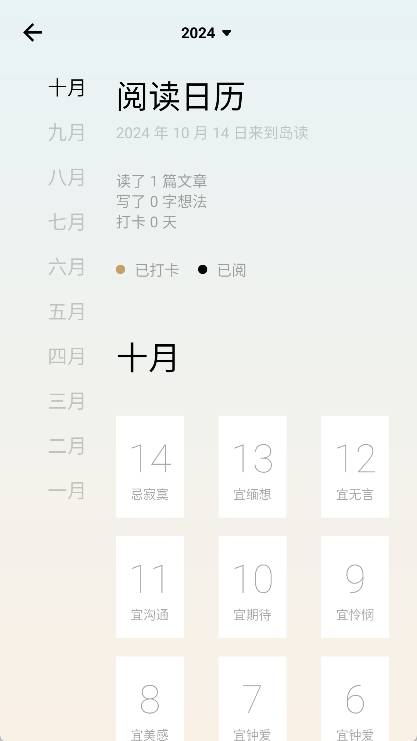Go back using the arrow icon
This screenshot has width=417, height=741.
click(x=33, y=33)
